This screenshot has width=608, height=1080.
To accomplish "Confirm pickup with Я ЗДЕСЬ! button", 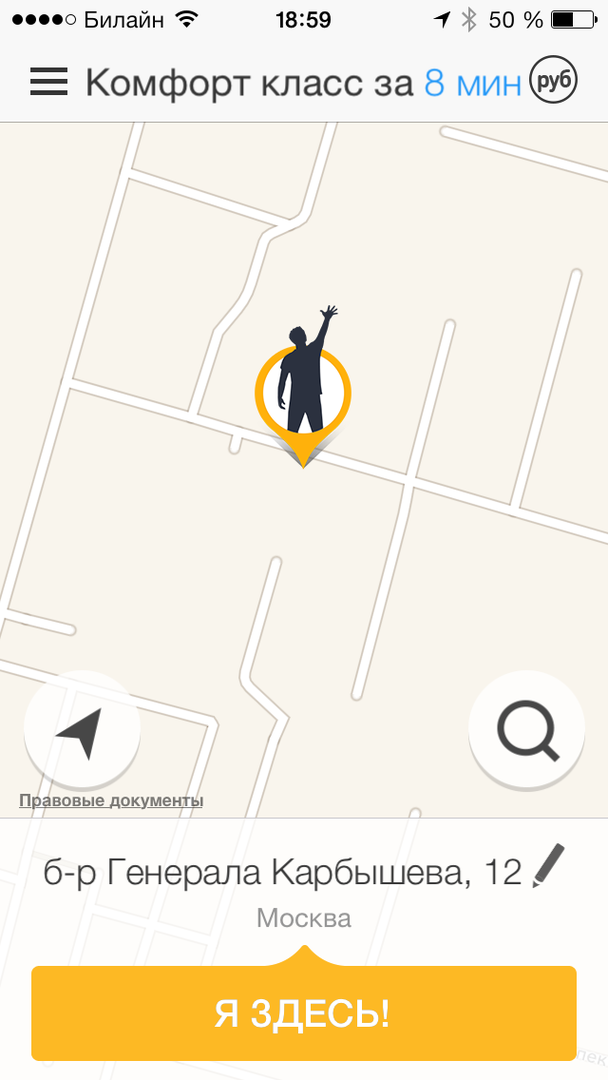I will [x=303, y=1013].
